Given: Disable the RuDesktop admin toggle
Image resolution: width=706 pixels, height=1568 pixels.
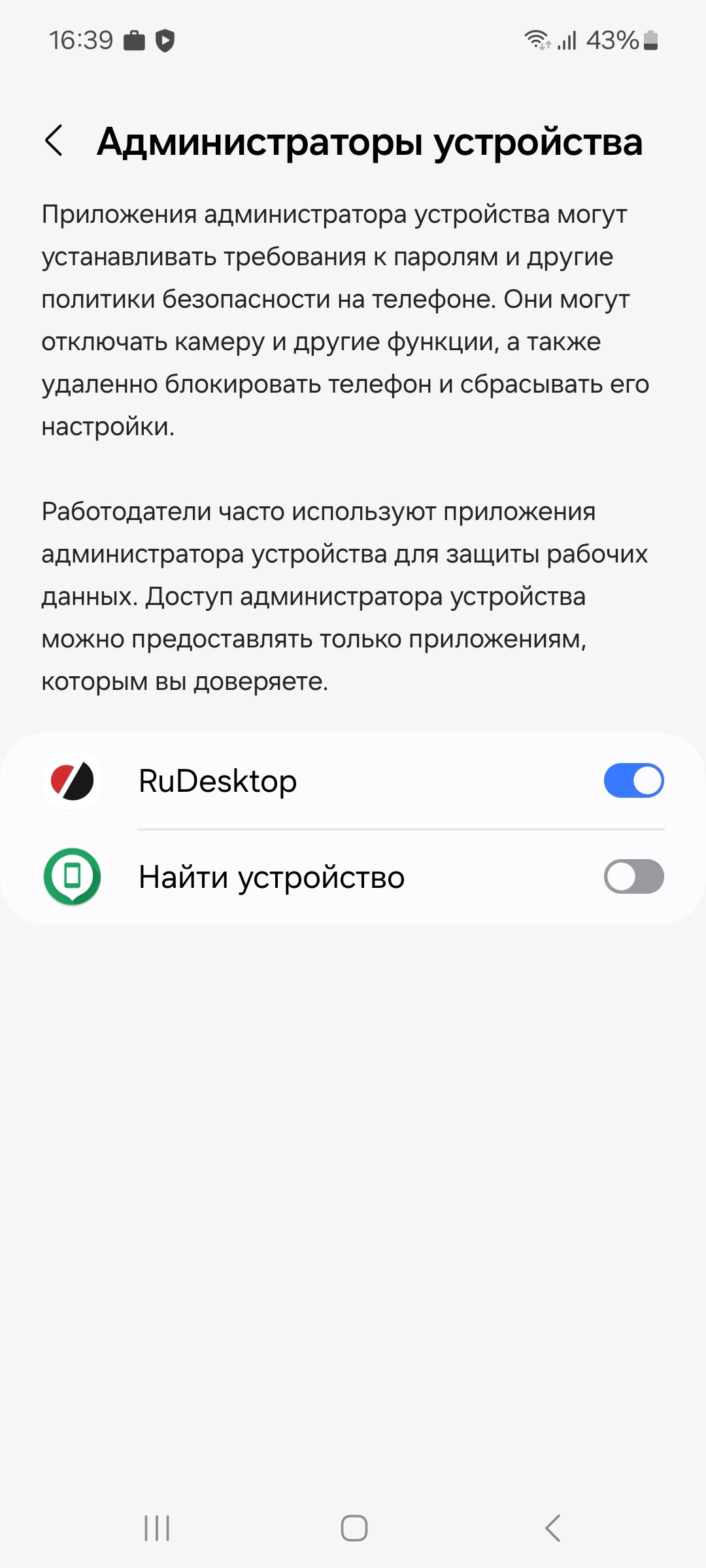Looking at the screenshot, I should [x=633, y=781].
